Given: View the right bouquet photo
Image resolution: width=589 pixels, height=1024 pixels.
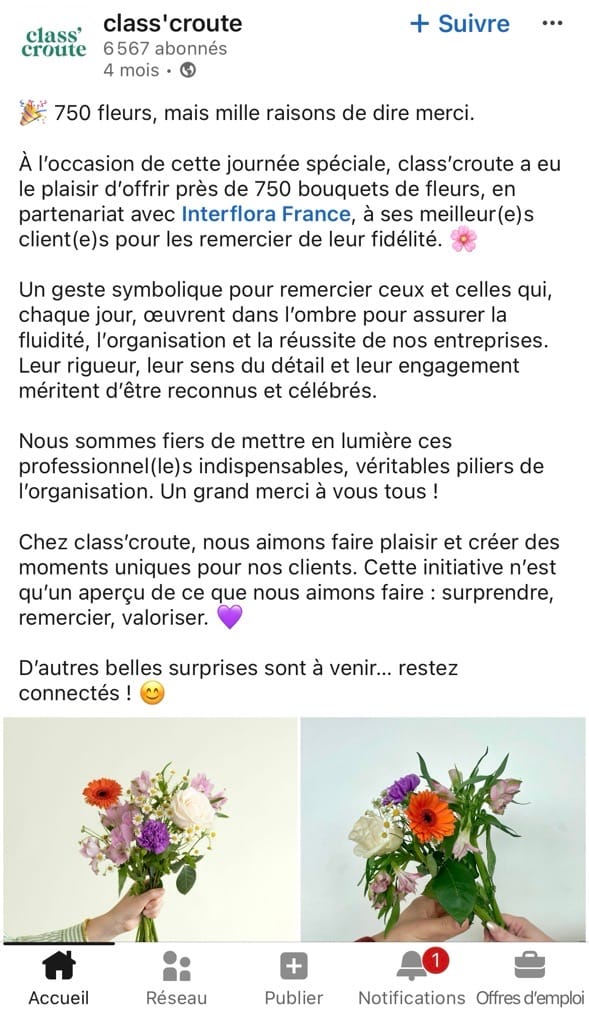Looking at the screenshot, I should click(x=443, y=829).
